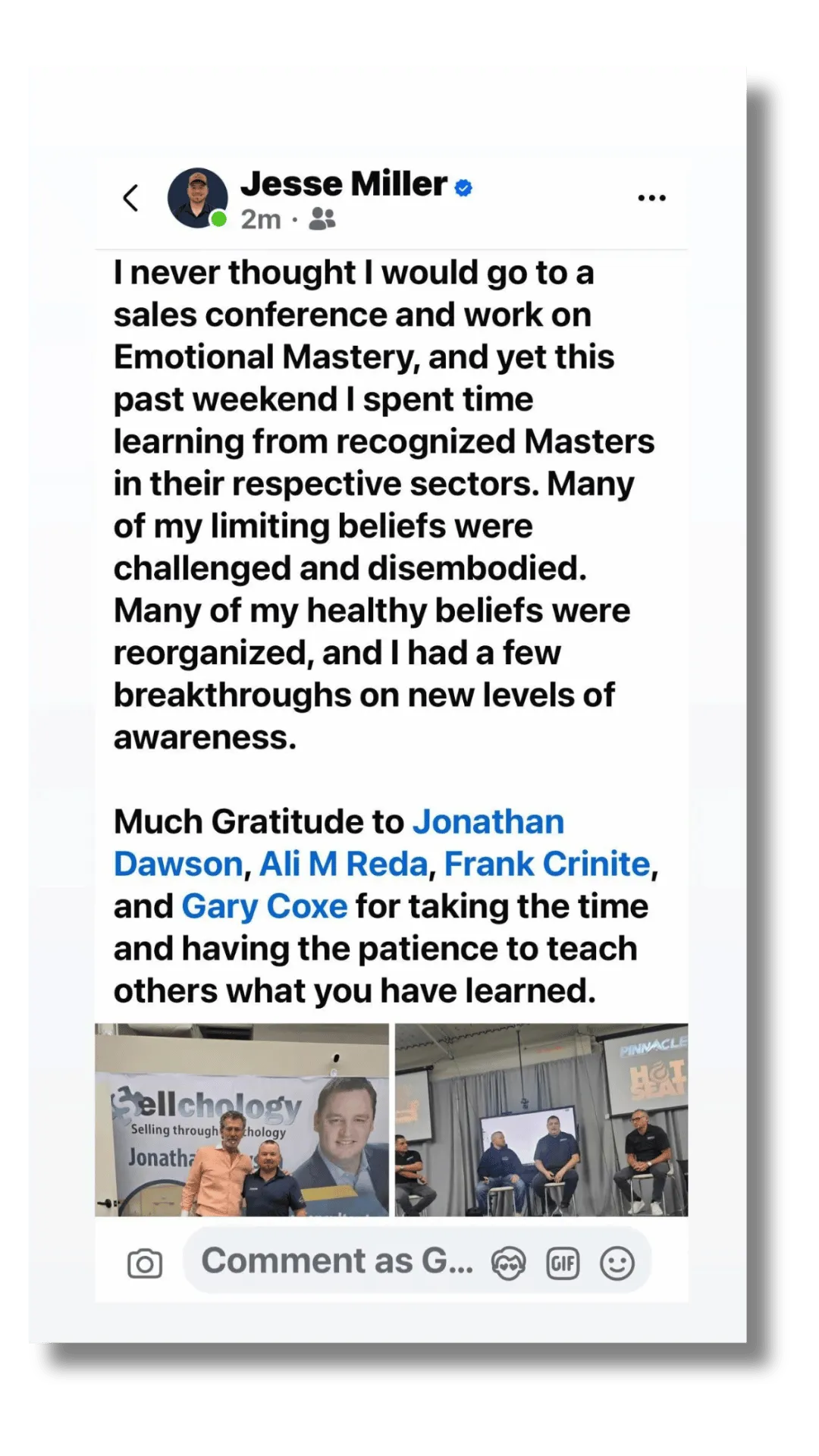Open the post's three-dot options menu
The height and width of the screenshot is (1456, 819).
click(x=651, y=198)
